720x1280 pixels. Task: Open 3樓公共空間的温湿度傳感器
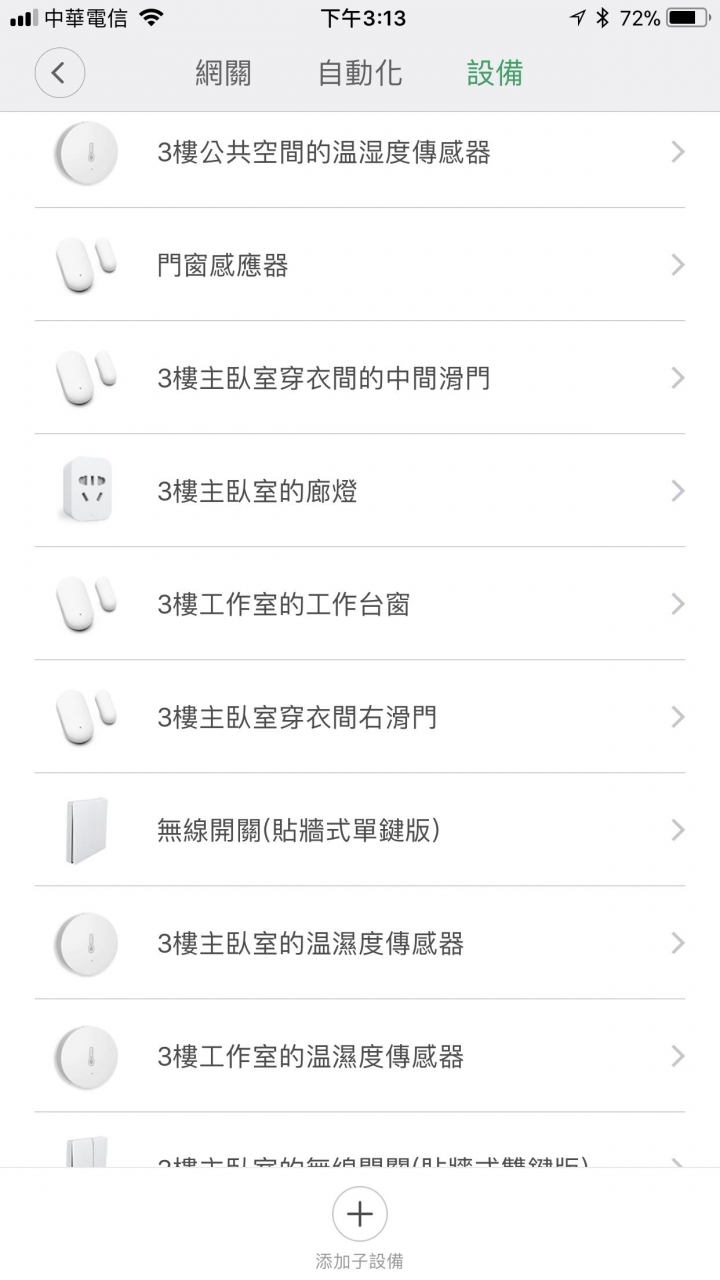click(360, 153)
